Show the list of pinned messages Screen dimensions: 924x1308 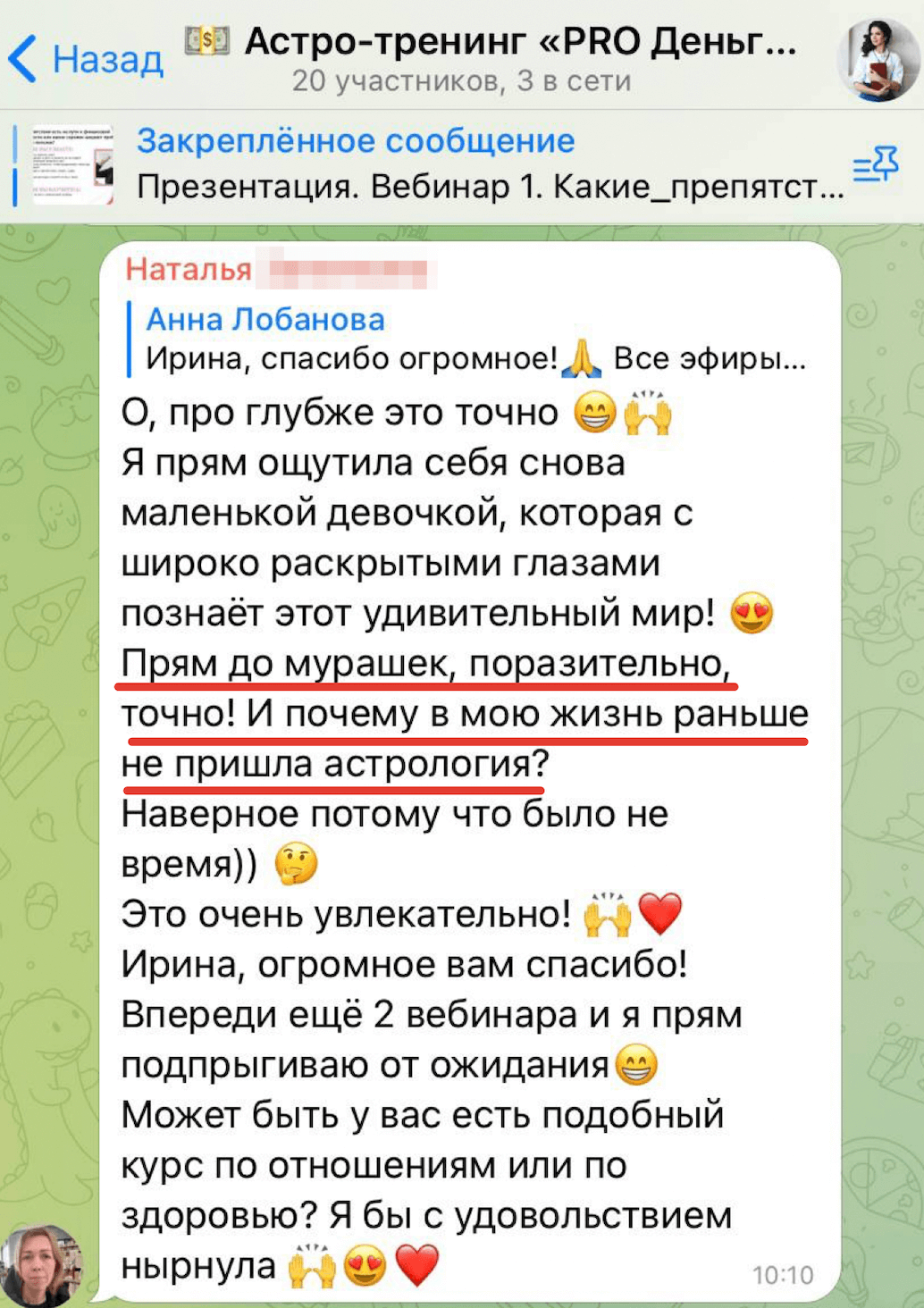(x=875, y=166)
